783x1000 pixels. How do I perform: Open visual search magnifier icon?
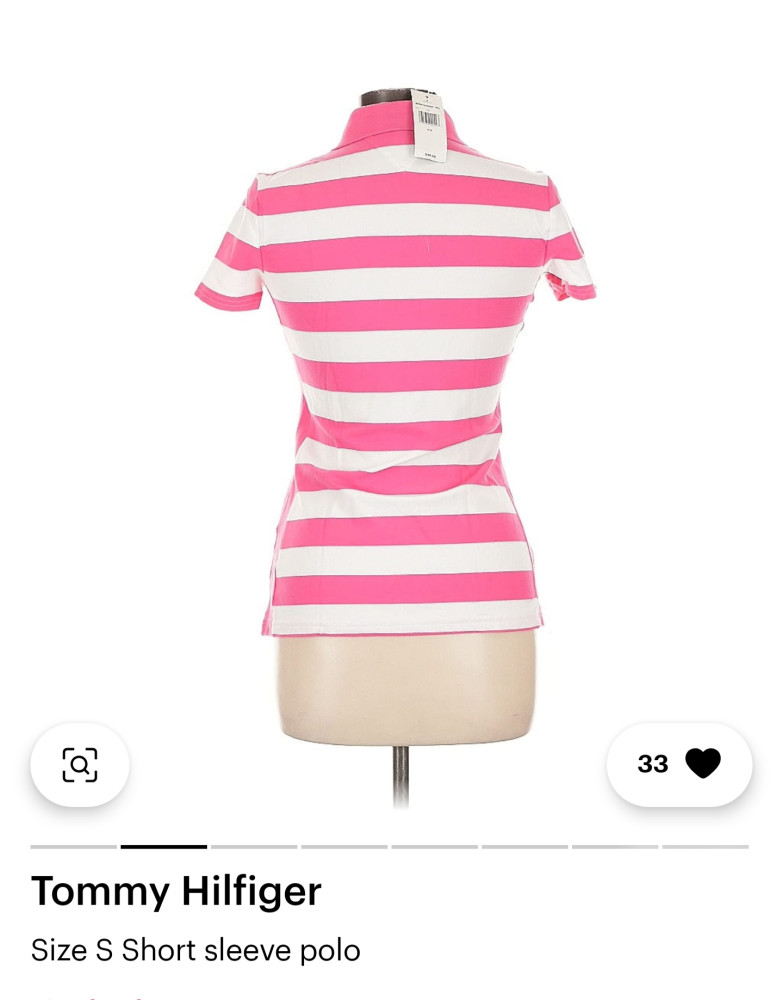click(x=80, y=765)
